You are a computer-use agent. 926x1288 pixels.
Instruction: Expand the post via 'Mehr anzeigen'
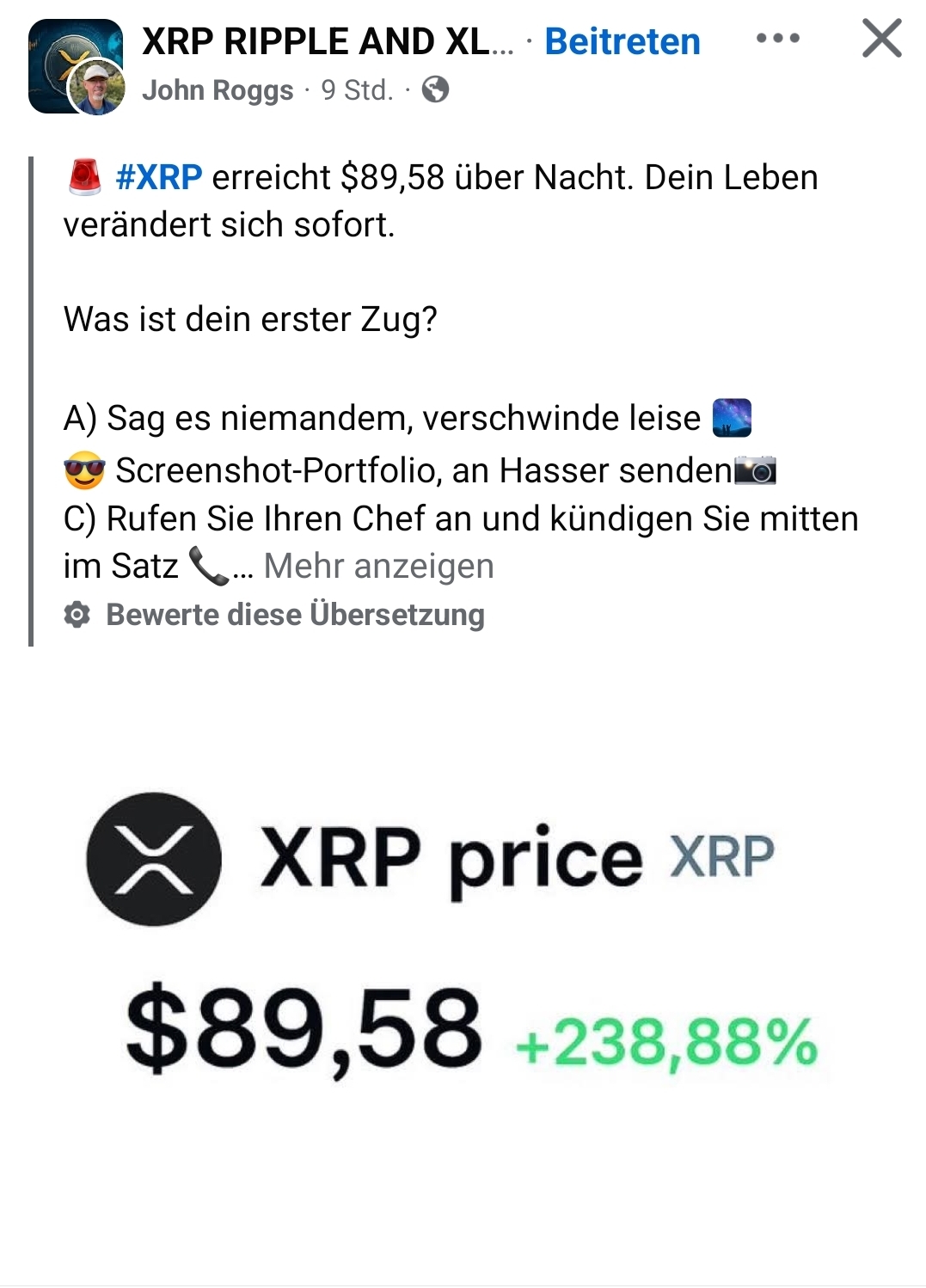[379, 565]
